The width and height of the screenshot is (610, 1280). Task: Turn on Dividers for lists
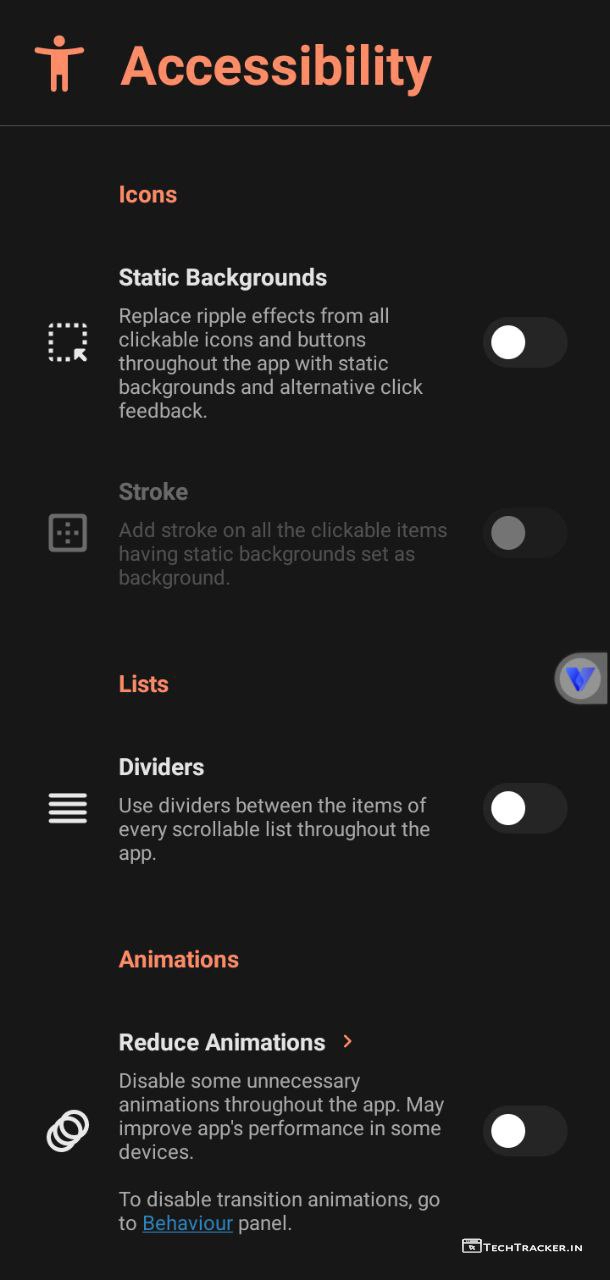pos(524,808)
